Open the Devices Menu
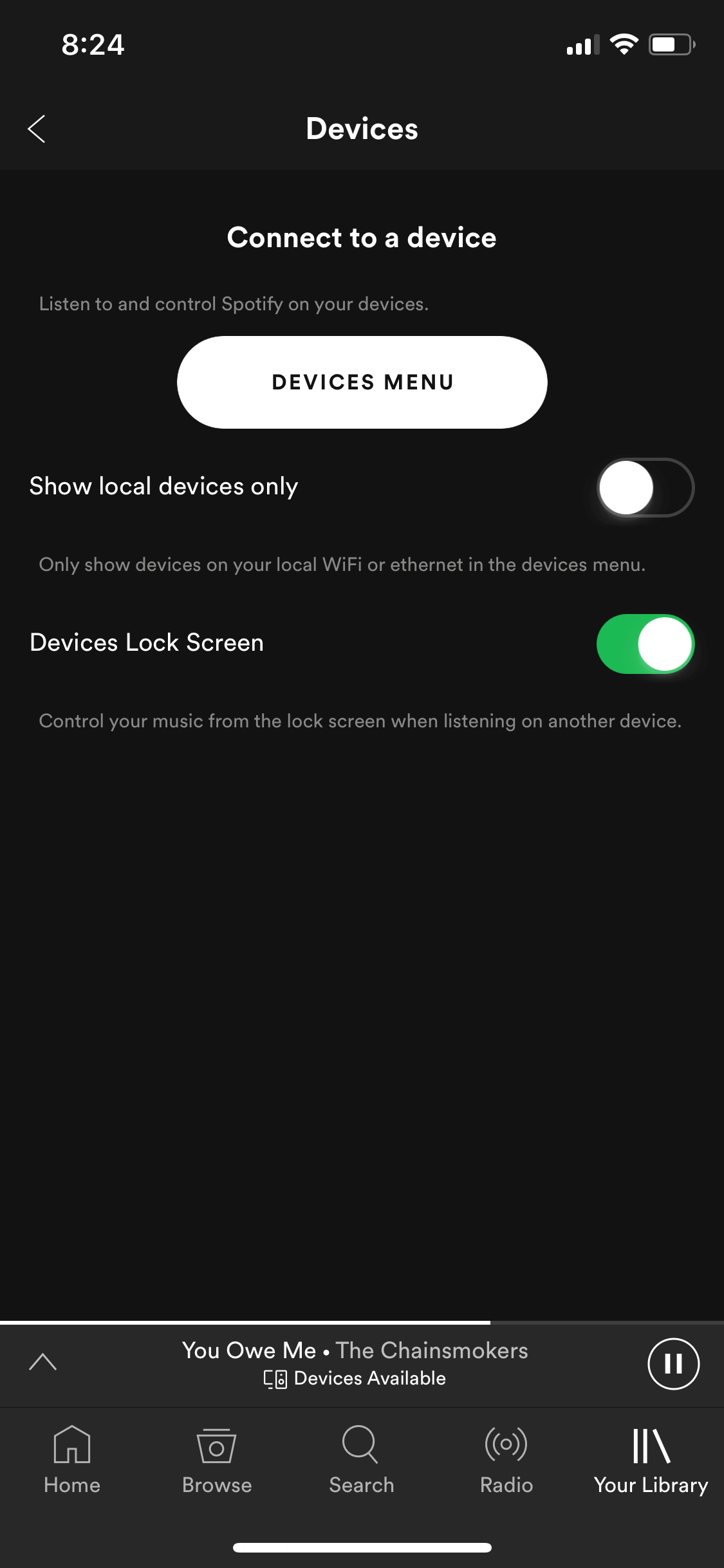Image resolution: width=724 pixels, height=1568 pixels. (x=362, y=382)
